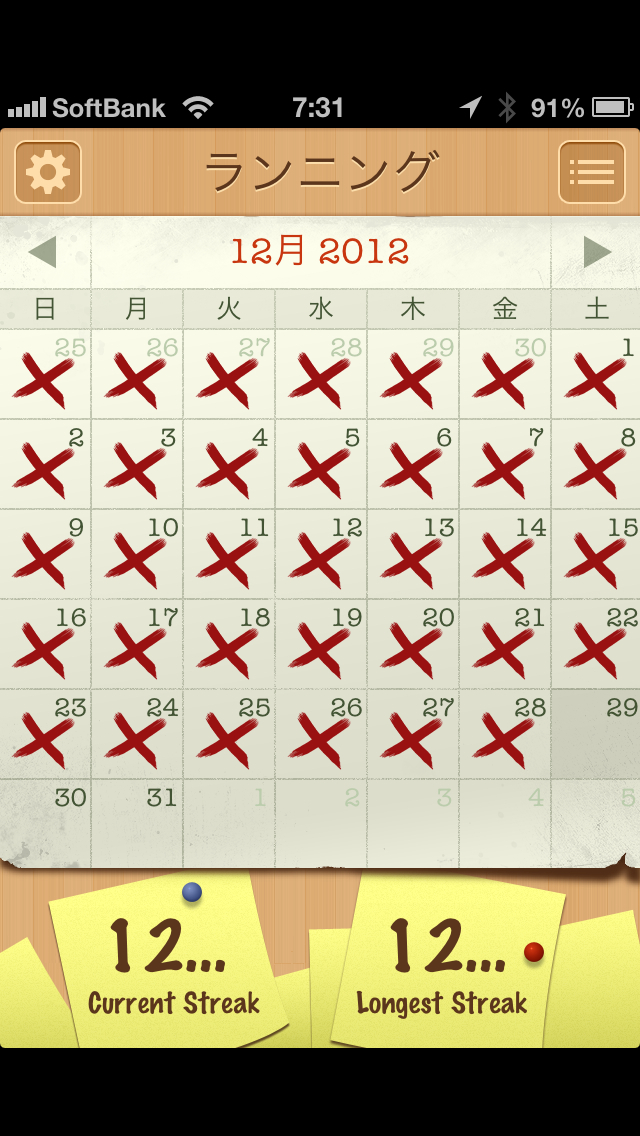This screenshot has height=1136, width=640.
Task: Mark December 31 as done
Action: (137, 822)
